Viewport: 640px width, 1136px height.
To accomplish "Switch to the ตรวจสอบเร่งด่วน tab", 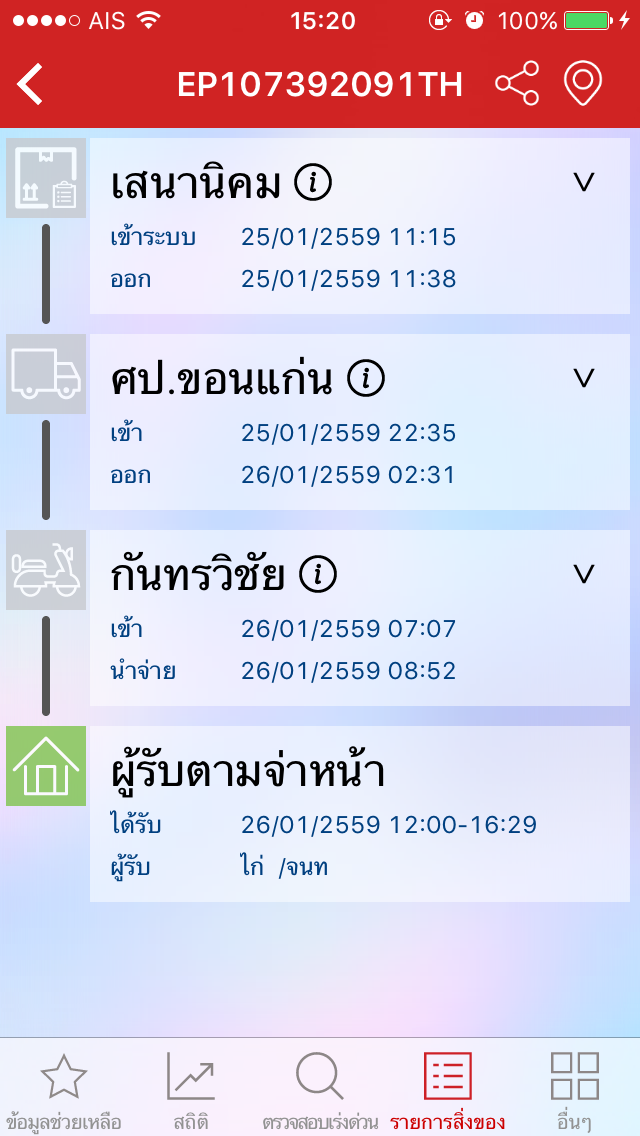I will click(x=320, y=1090).
